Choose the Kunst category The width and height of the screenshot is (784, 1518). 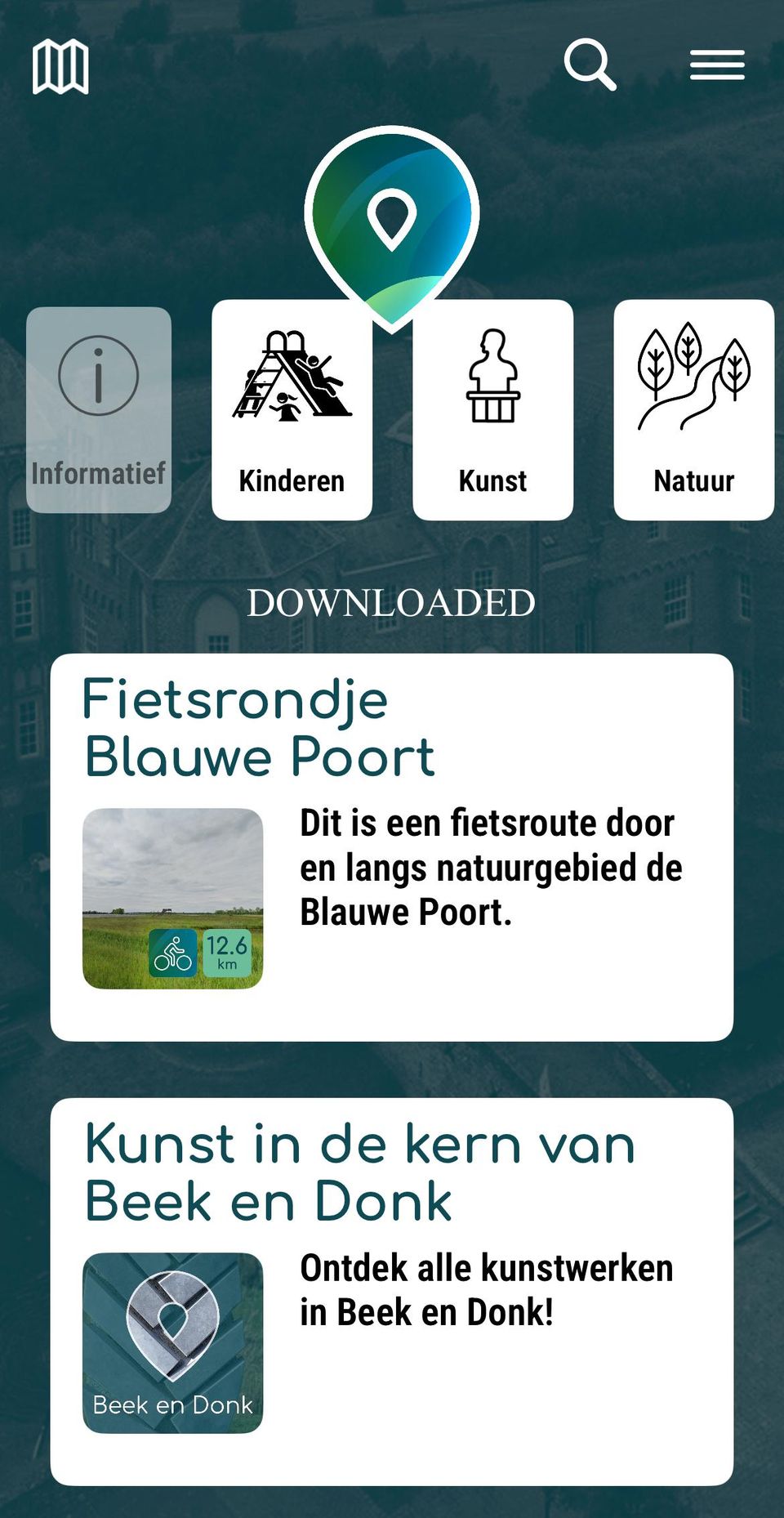click(492, 410)
